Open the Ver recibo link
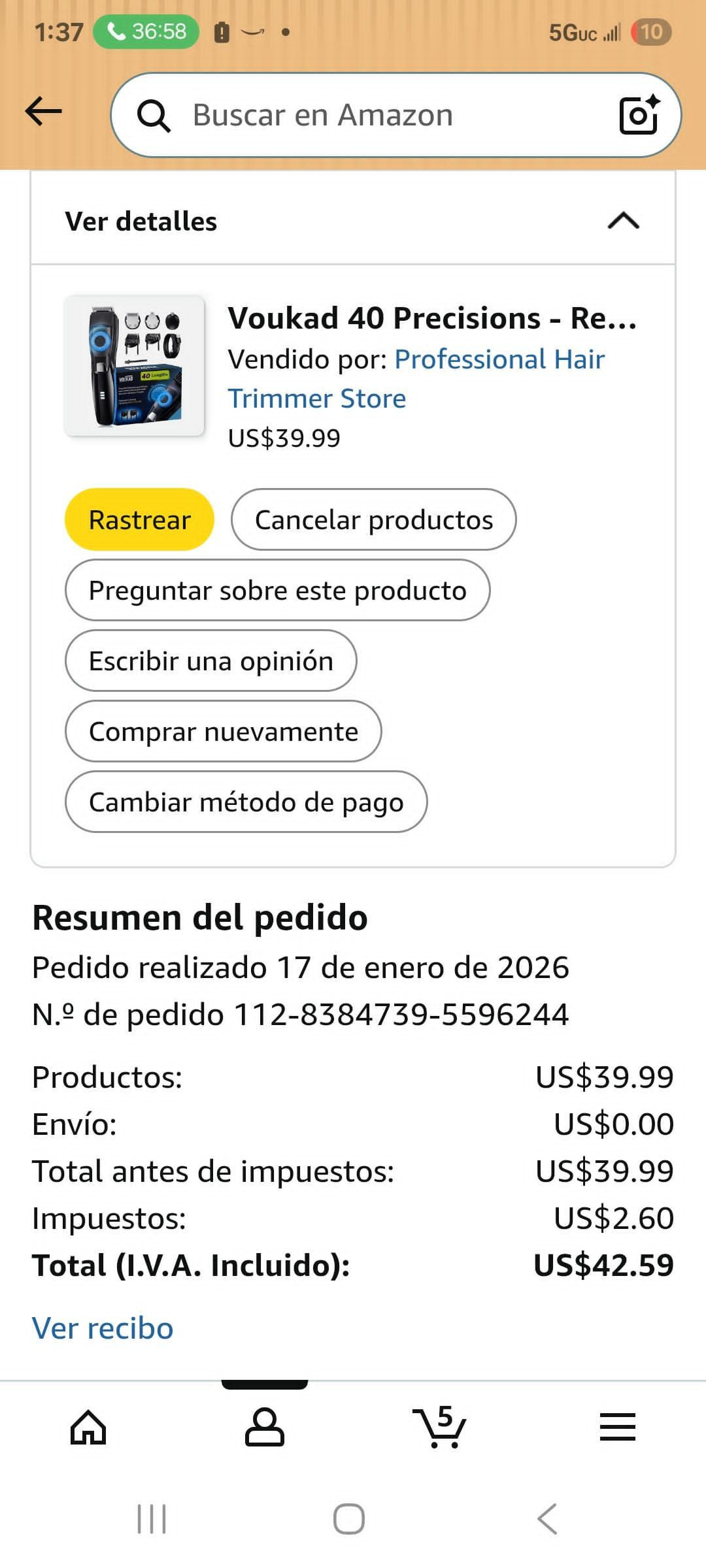 pyautogui.click(x=103, y=1328)
